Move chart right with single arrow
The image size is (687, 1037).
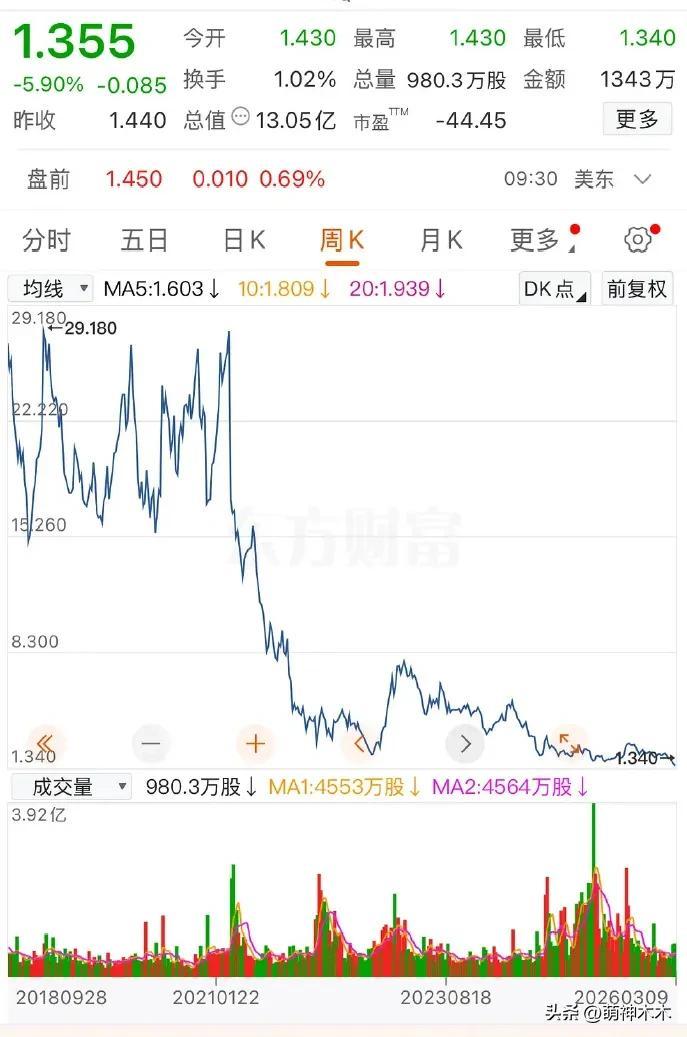pyautogui.click(x=465, y=744)
